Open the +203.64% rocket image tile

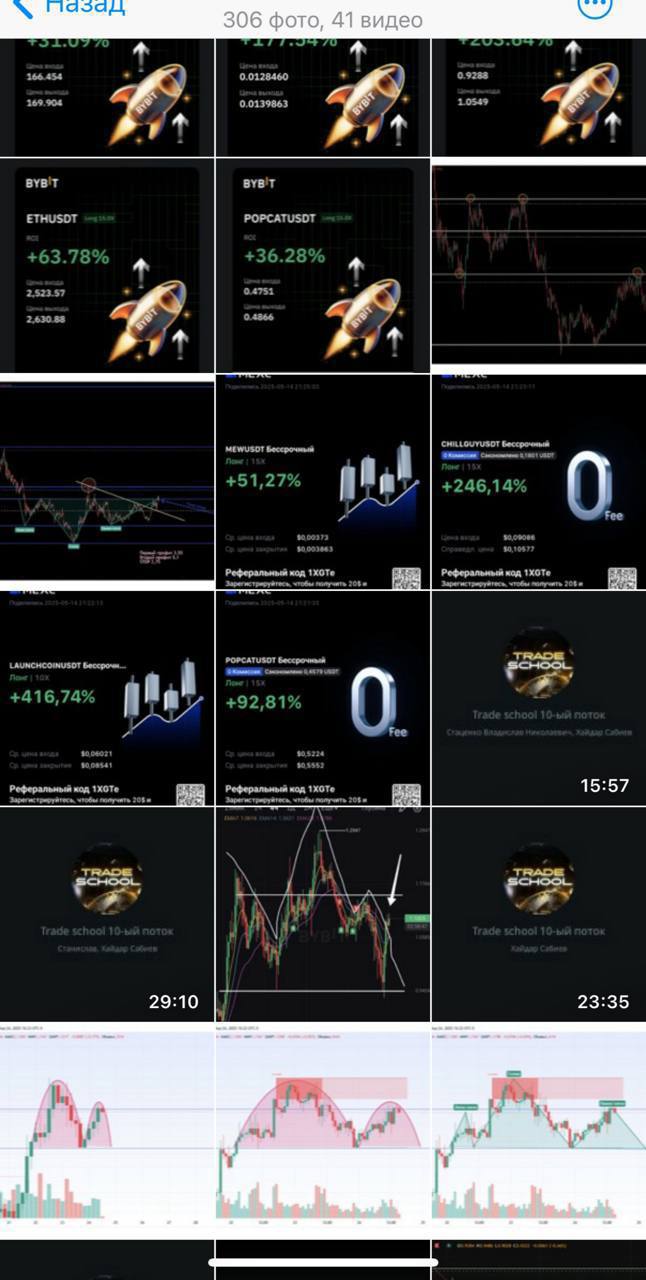pos(538,98)
